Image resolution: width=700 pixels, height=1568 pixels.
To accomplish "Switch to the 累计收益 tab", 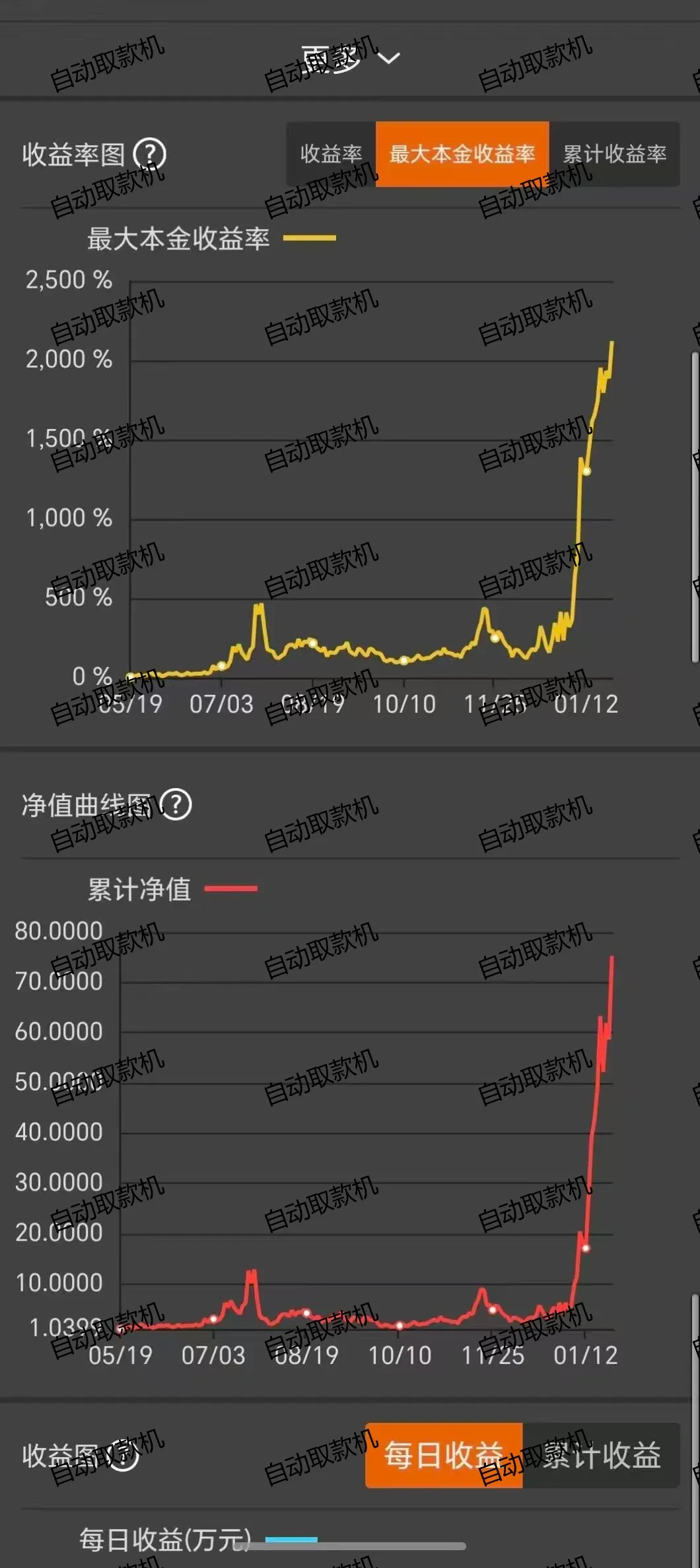I will (x=601, y=1455).
